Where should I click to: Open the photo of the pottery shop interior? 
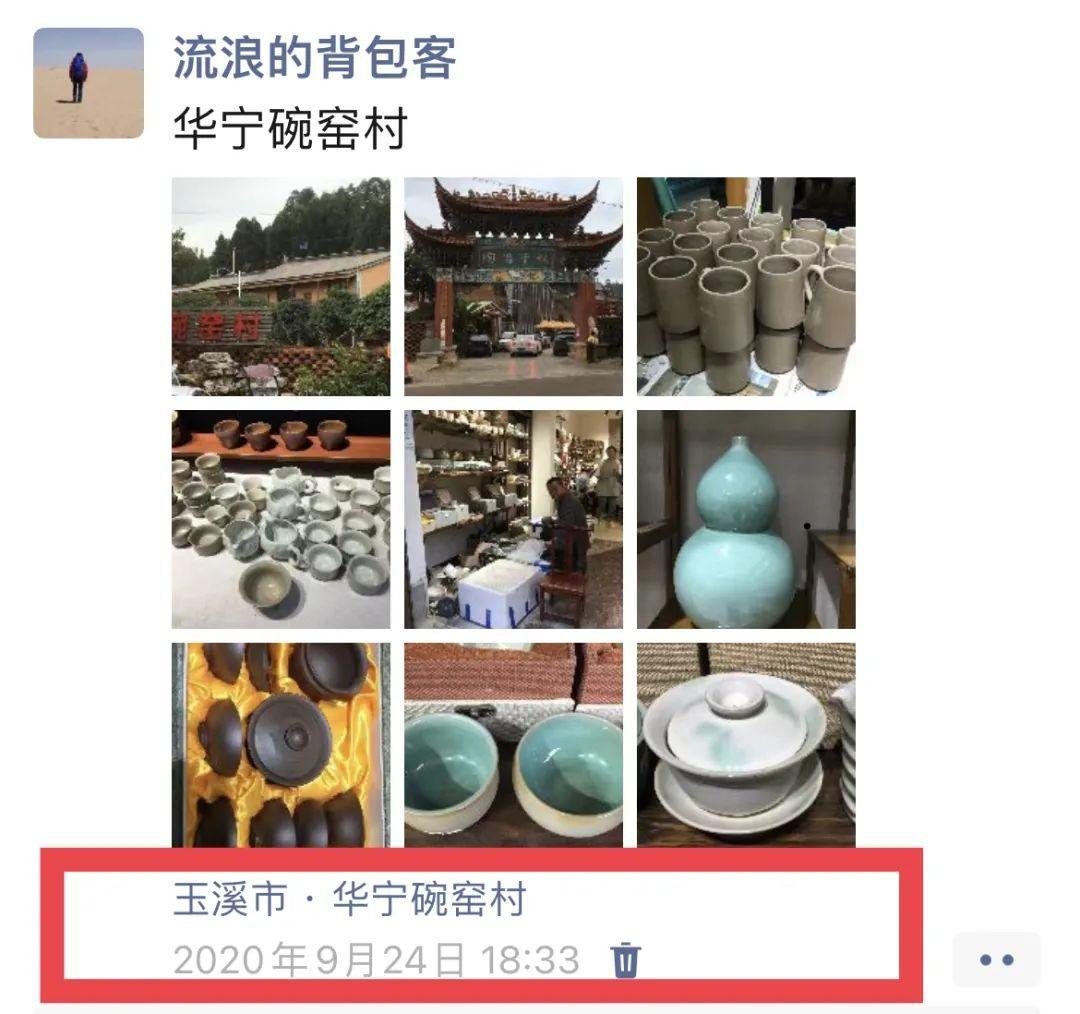coord(513,519)
